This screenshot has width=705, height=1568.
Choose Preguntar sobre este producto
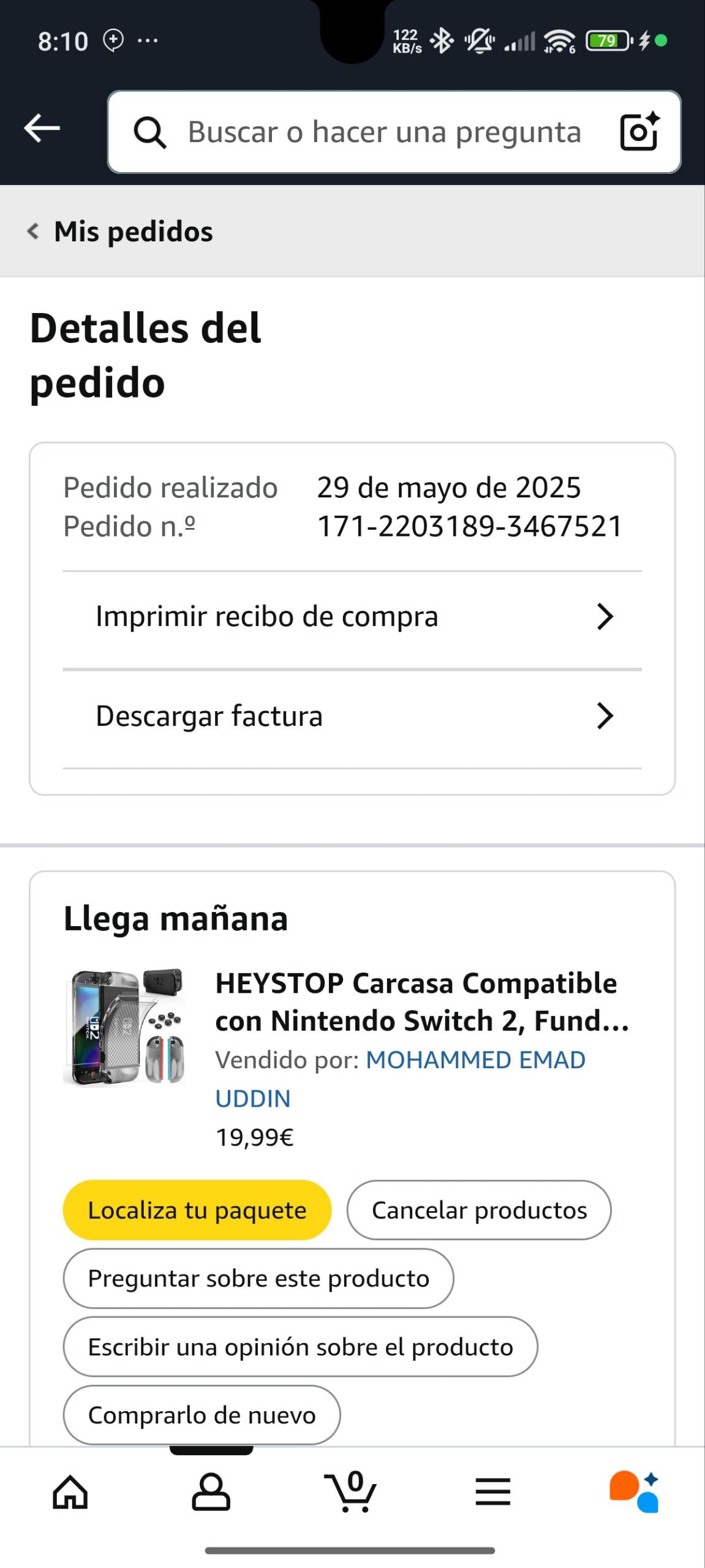pyautogui.click(x=258, y=1278)
